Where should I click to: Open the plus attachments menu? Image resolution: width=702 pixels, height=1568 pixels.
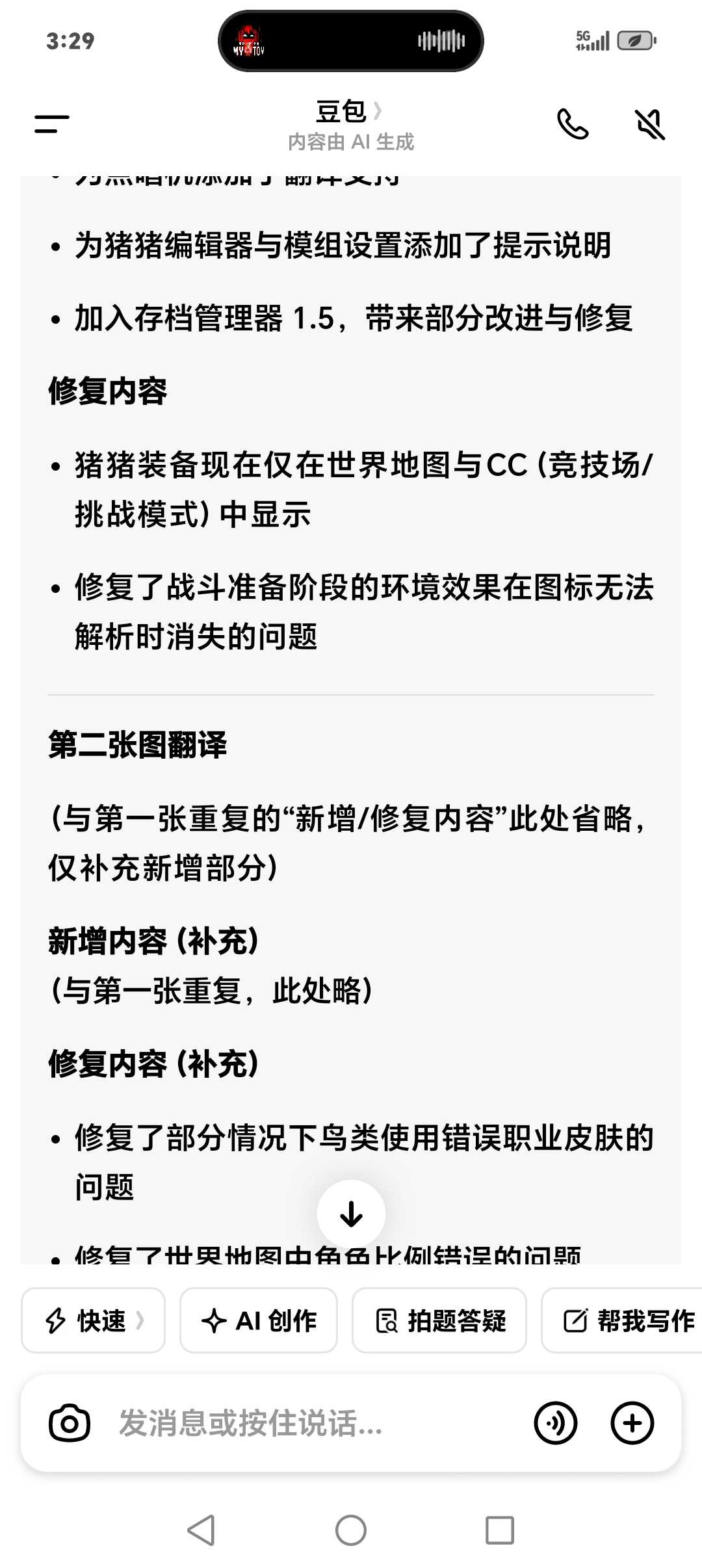pyautogui.click(x=632, y=1423)
